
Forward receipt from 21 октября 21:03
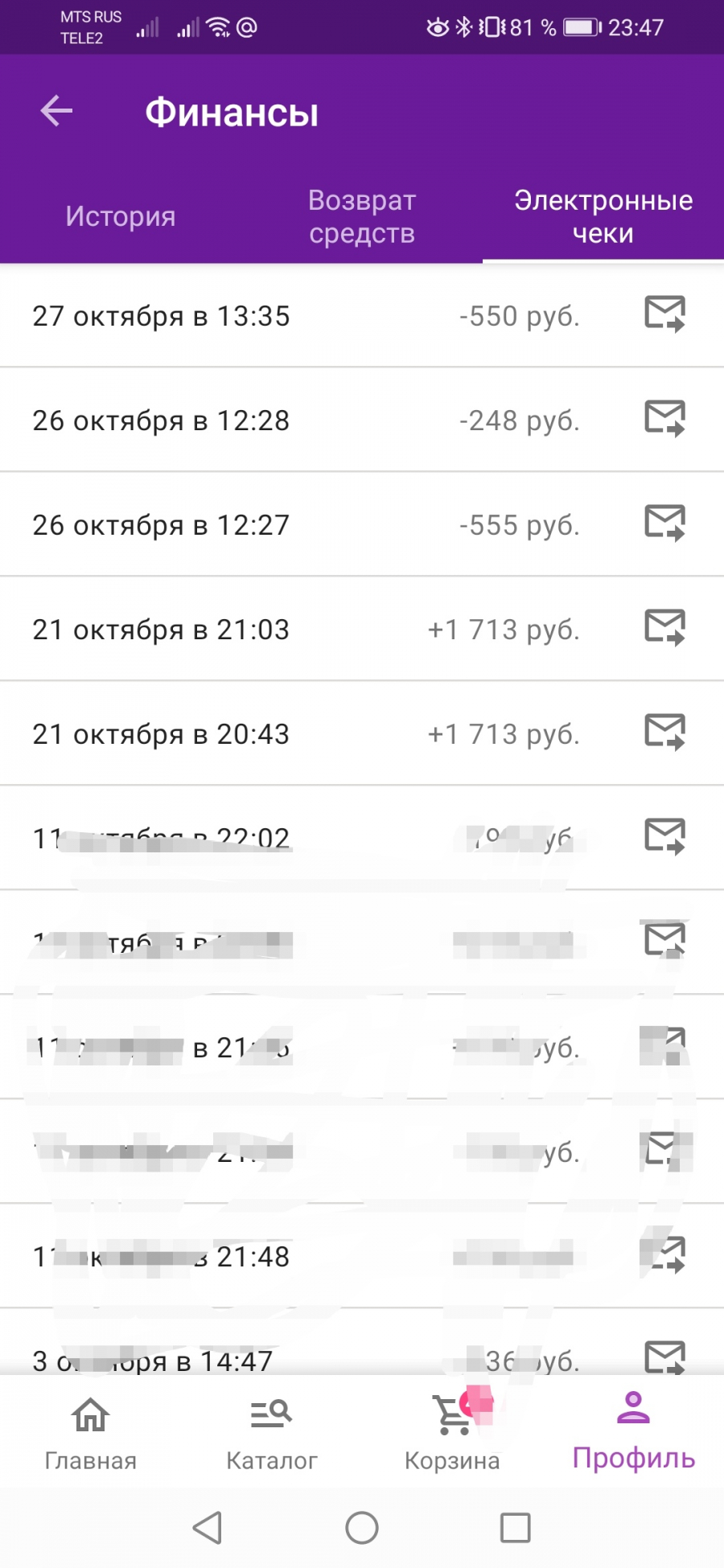(665, 628)
